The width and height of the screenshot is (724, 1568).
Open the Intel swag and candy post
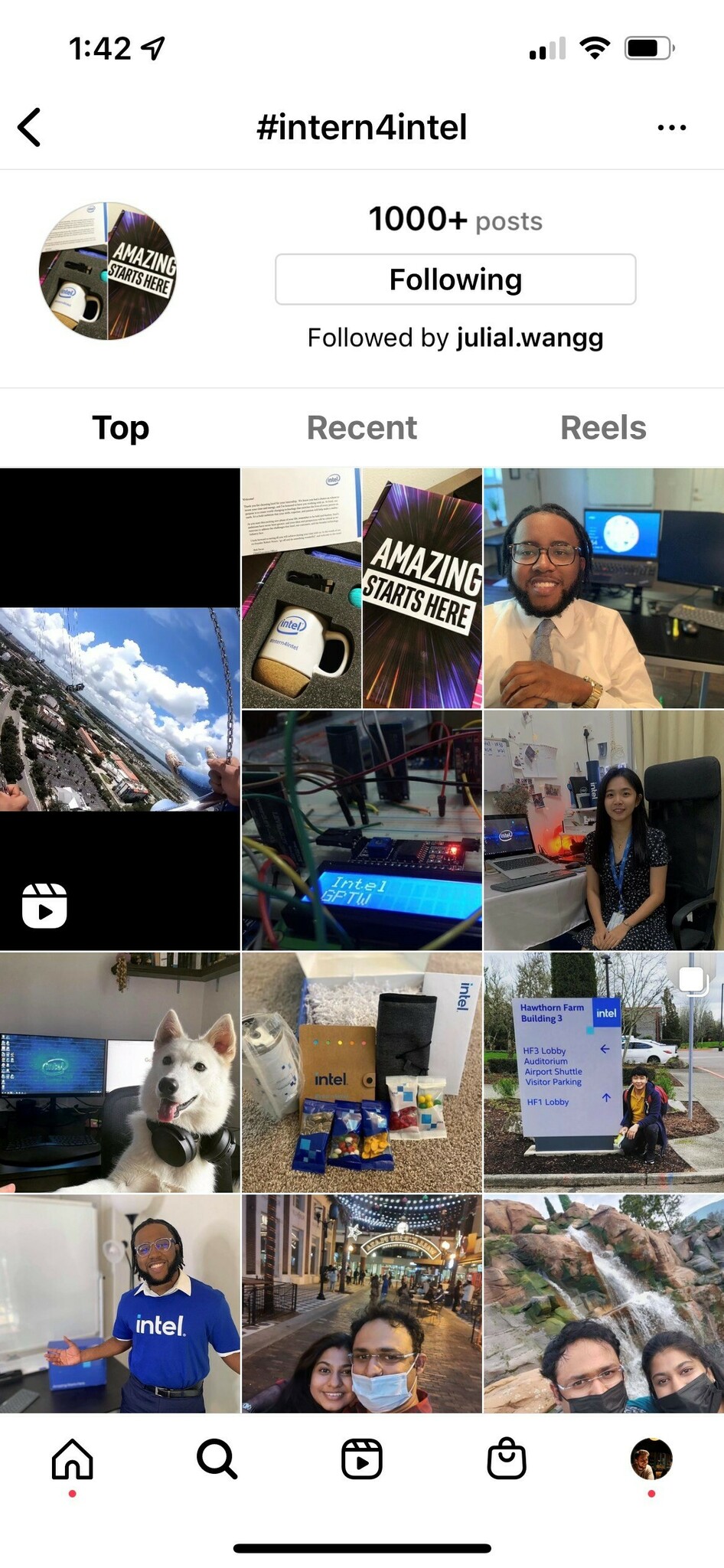pos(361,1072)
